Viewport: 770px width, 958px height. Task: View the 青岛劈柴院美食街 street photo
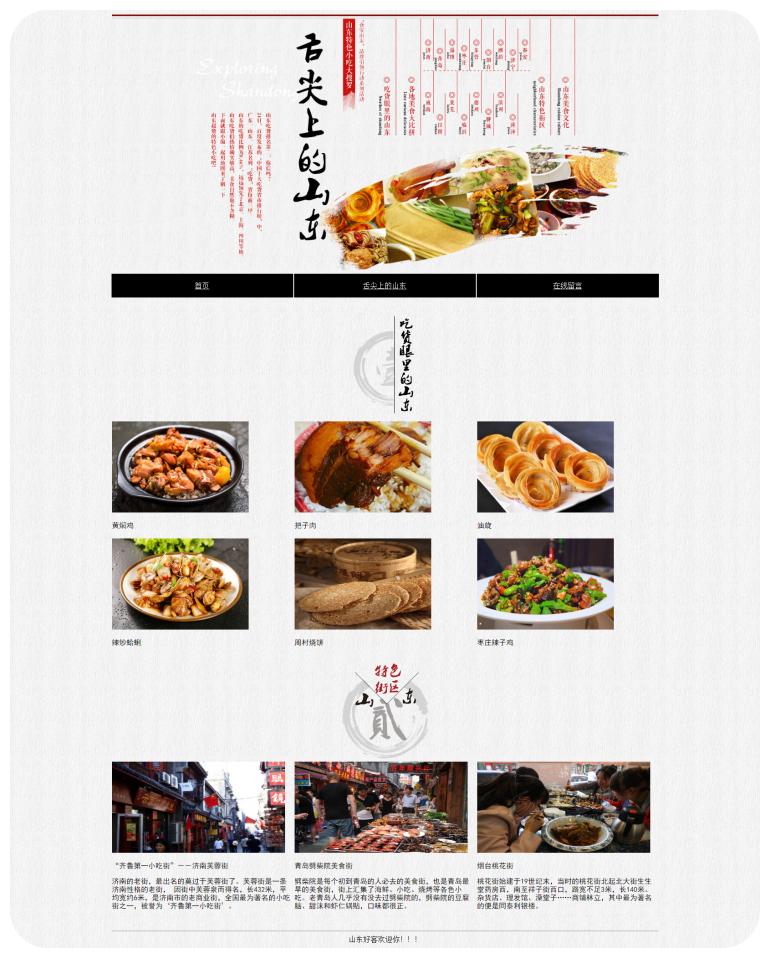[381, 807]
